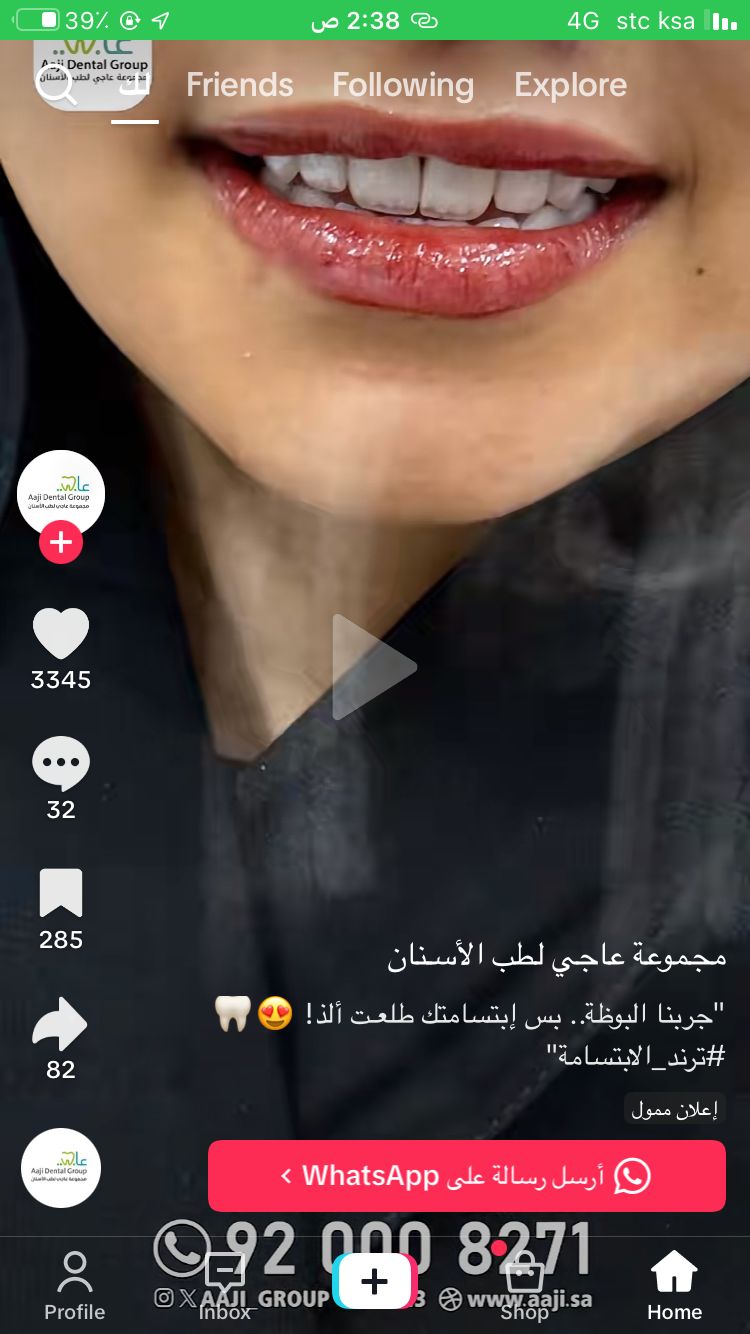Open the Shop tab
The height and width of the screenshot is (1334, 750).
coord(524,1287)
